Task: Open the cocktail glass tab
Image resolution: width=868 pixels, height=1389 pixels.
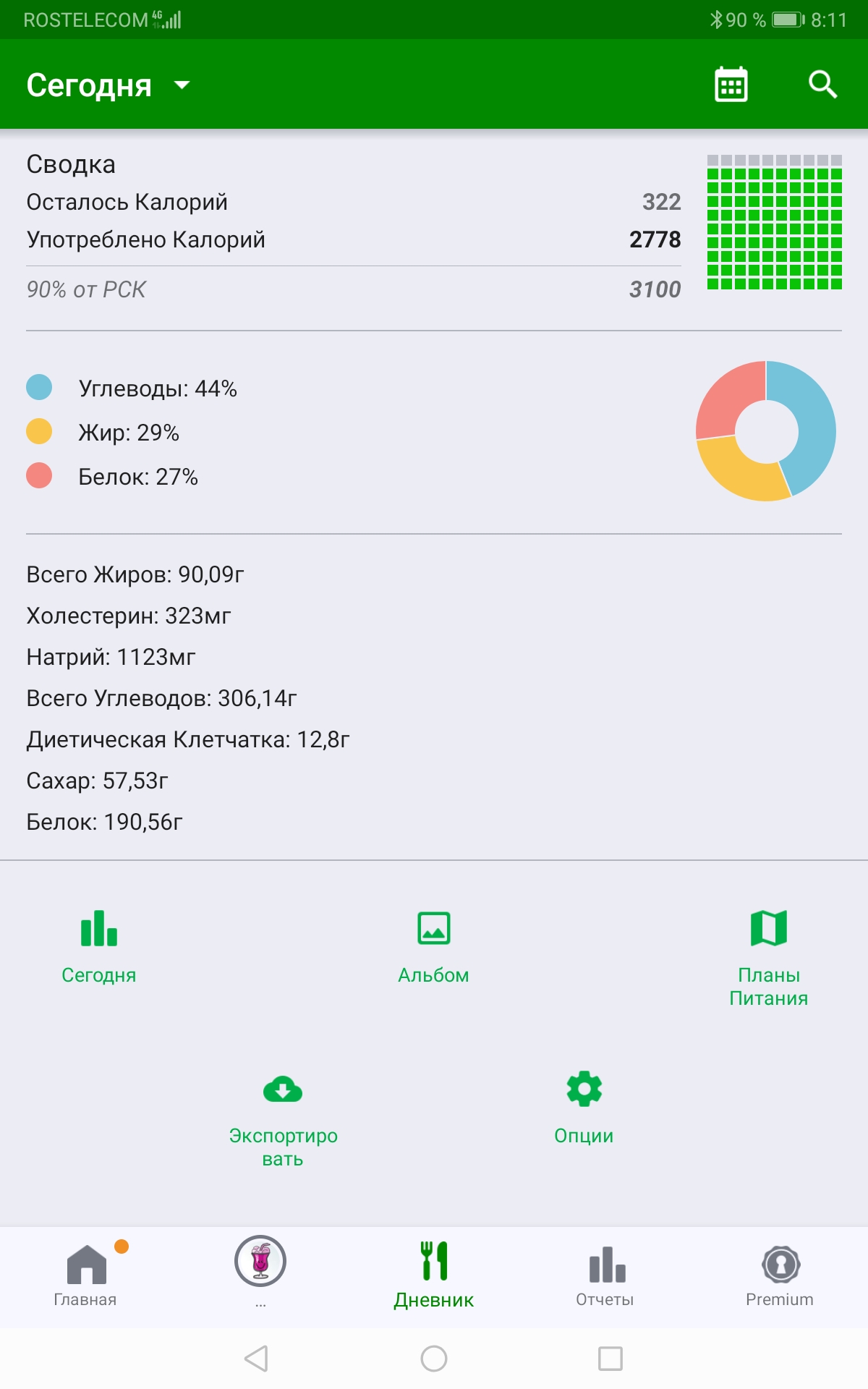Action: (260, 1270)
